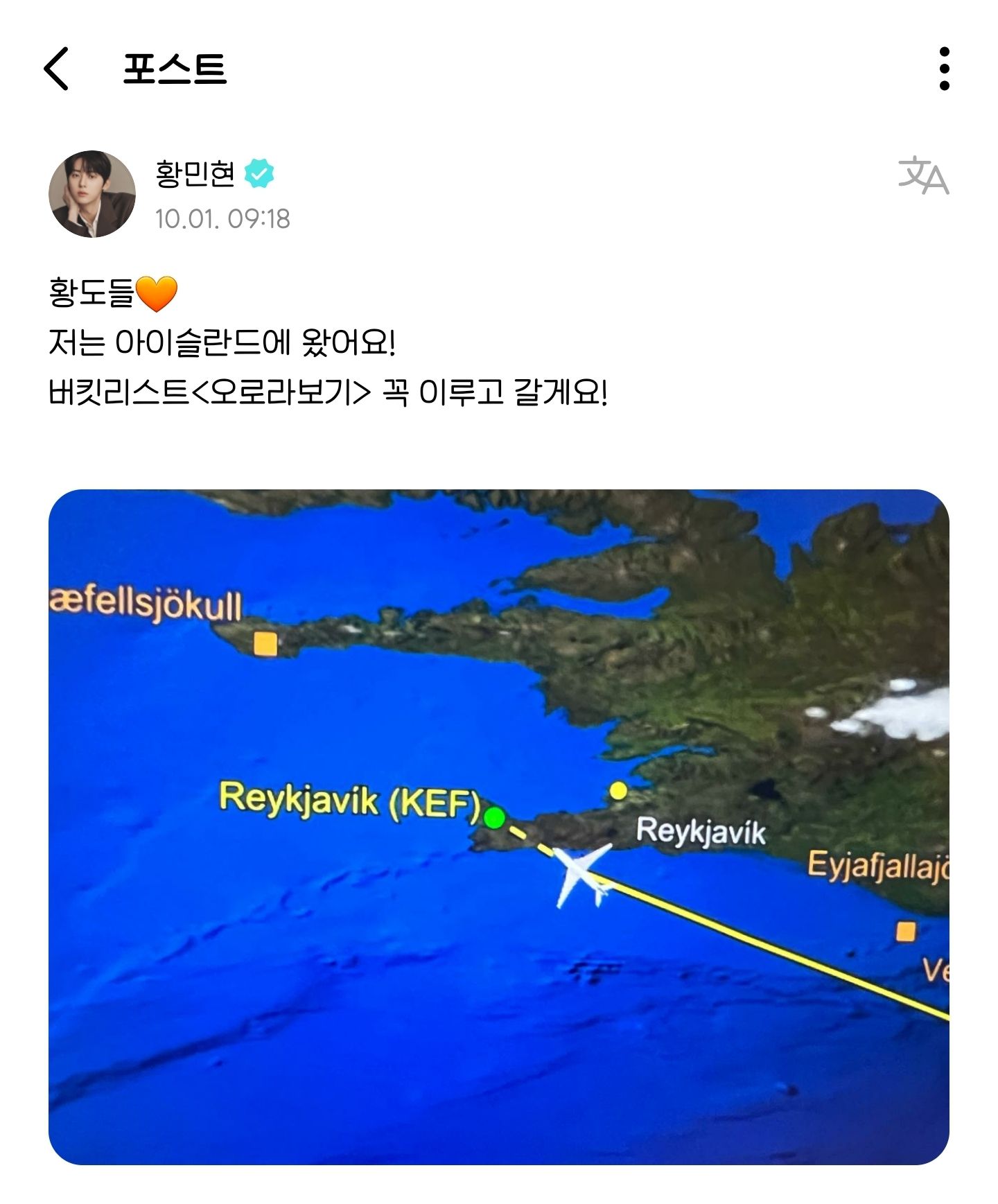Viewport: 998px width, 1204px height.
Task: Translate this post with the translate icon
Action: pos(922,175)
